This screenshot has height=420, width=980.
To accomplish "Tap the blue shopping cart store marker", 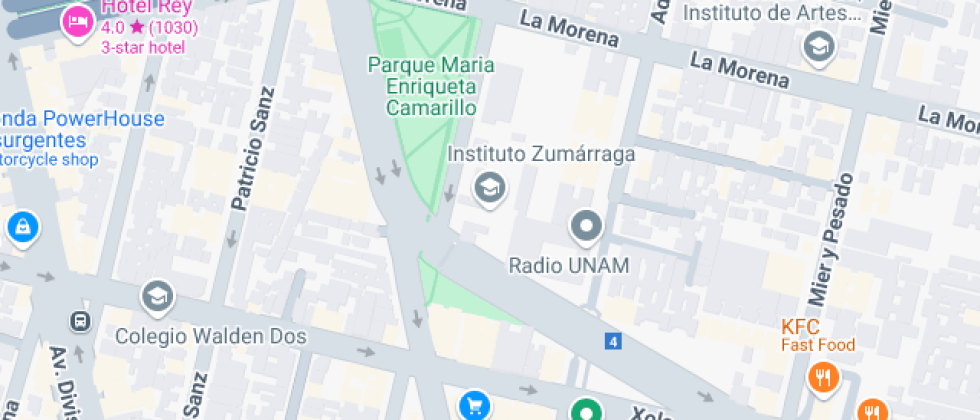I will click(473, 405).
